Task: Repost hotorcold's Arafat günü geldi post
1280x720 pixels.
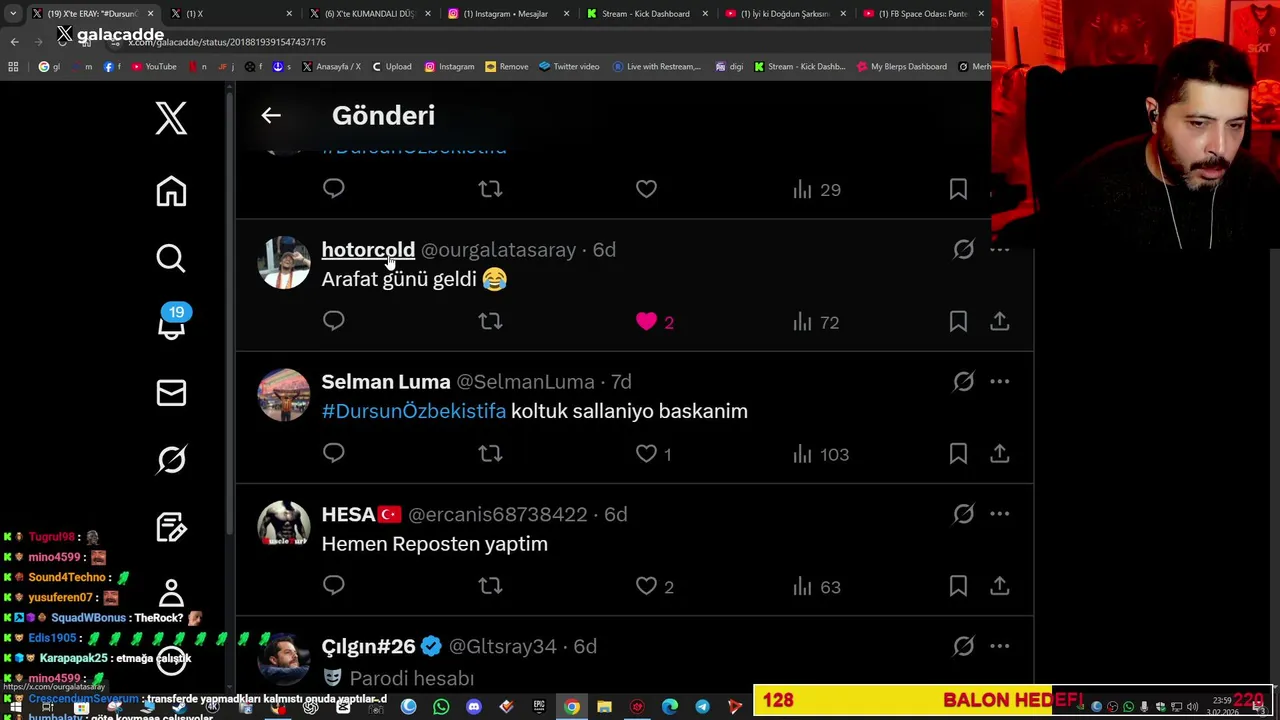Action: tap(490, 321)
